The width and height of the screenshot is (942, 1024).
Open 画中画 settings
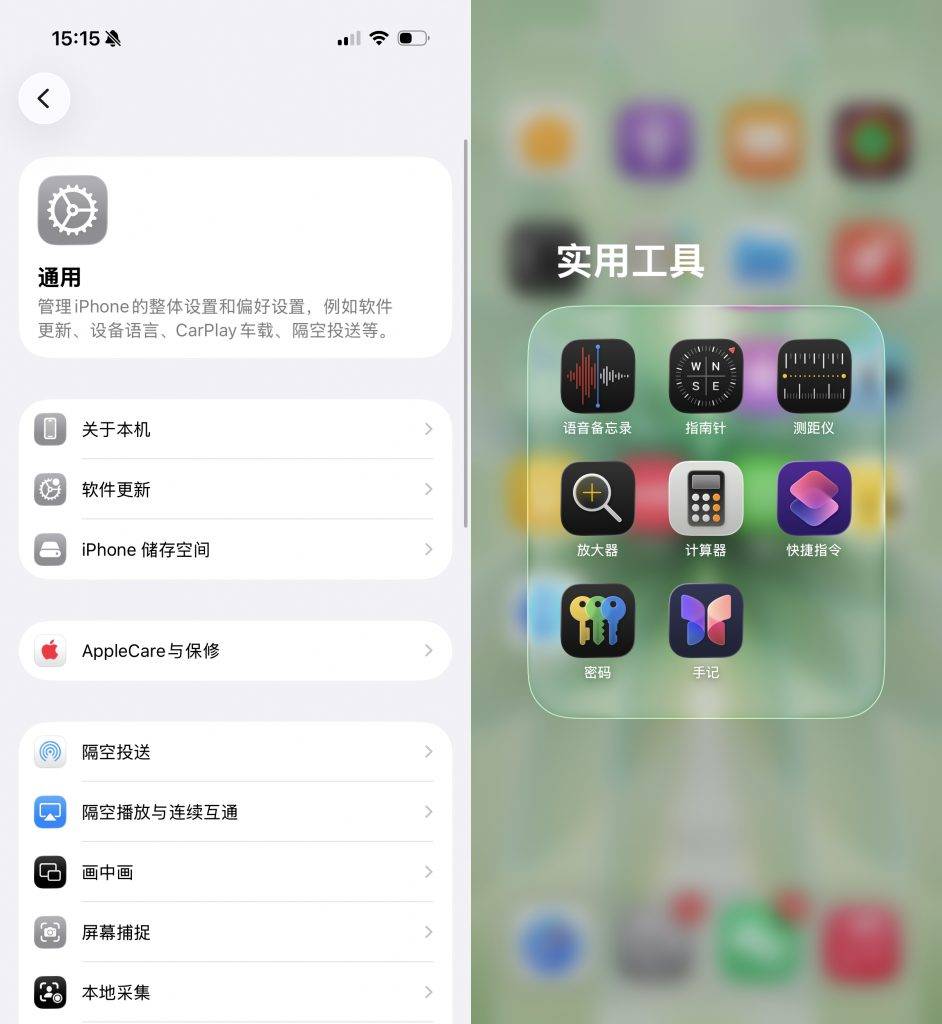(235, 871)
